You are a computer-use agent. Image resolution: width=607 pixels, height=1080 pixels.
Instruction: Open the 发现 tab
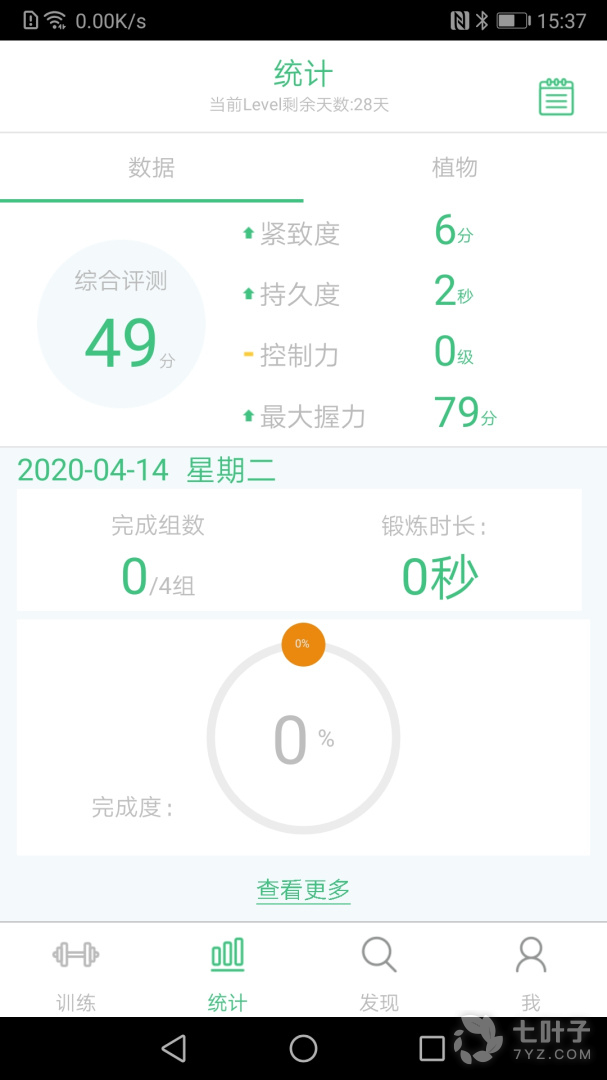coord(379,972)
